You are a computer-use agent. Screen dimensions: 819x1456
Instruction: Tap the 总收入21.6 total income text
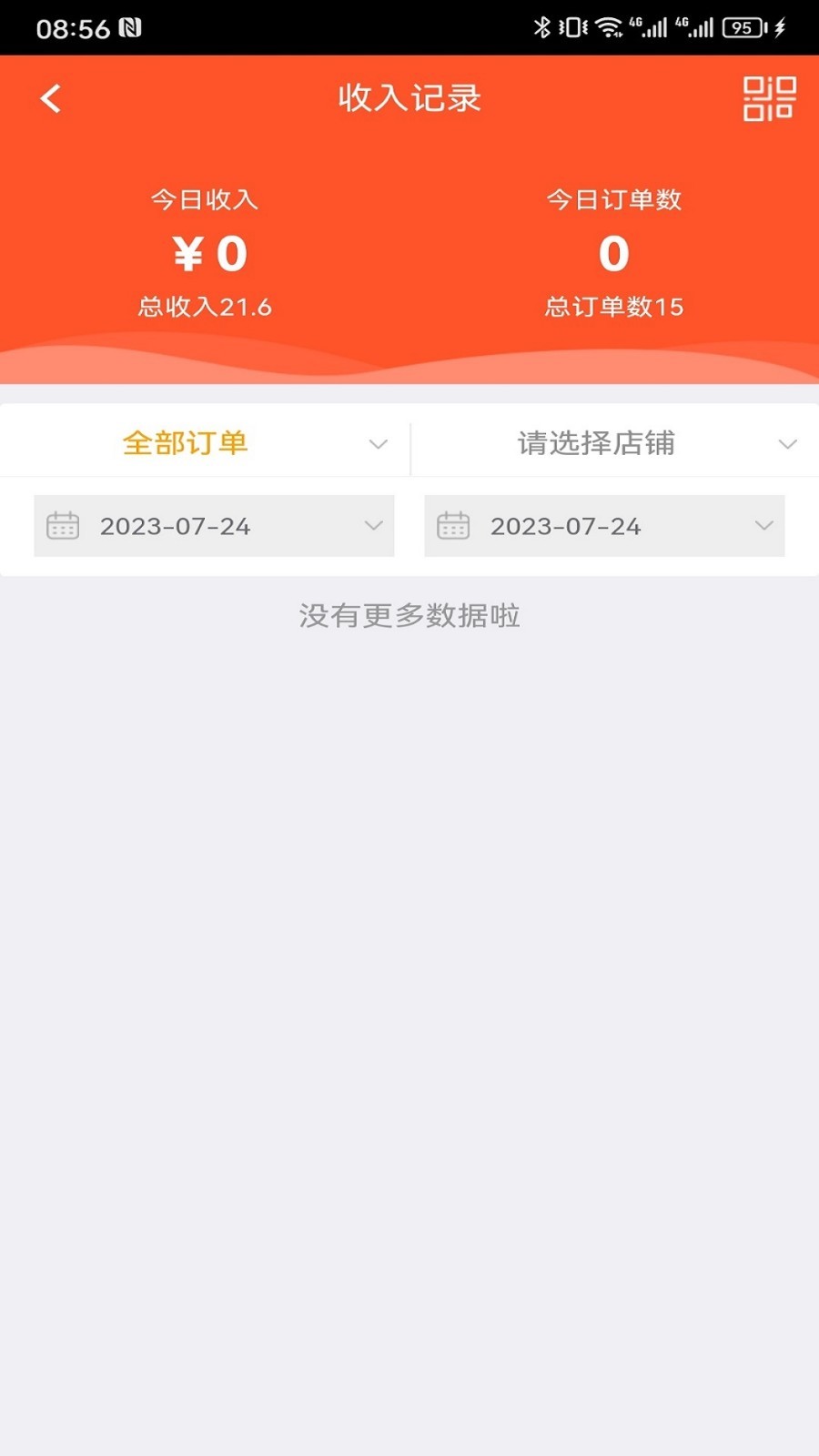204,308
